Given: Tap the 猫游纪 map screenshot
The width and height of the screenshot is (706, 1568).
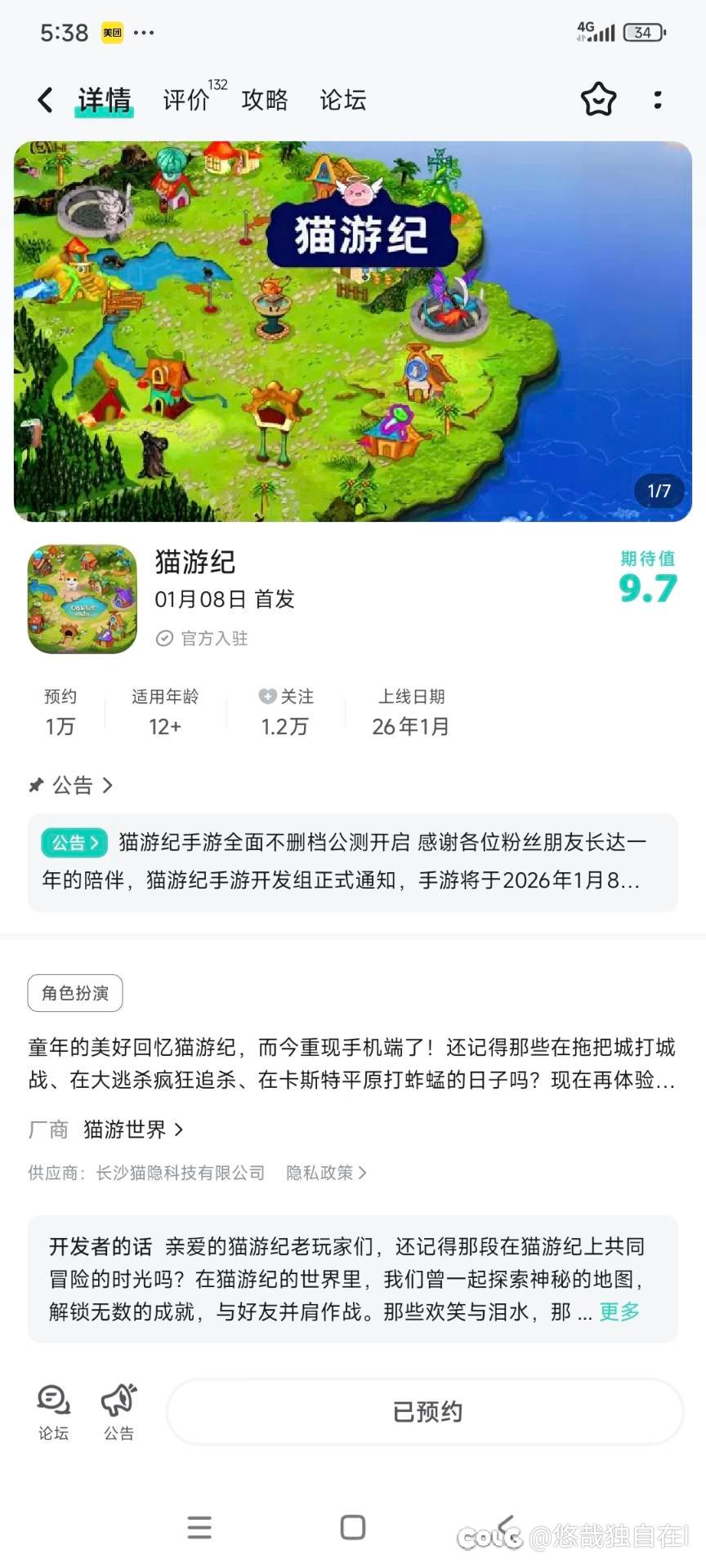Looking at the screenshot, I should click(x=351, y=328).
